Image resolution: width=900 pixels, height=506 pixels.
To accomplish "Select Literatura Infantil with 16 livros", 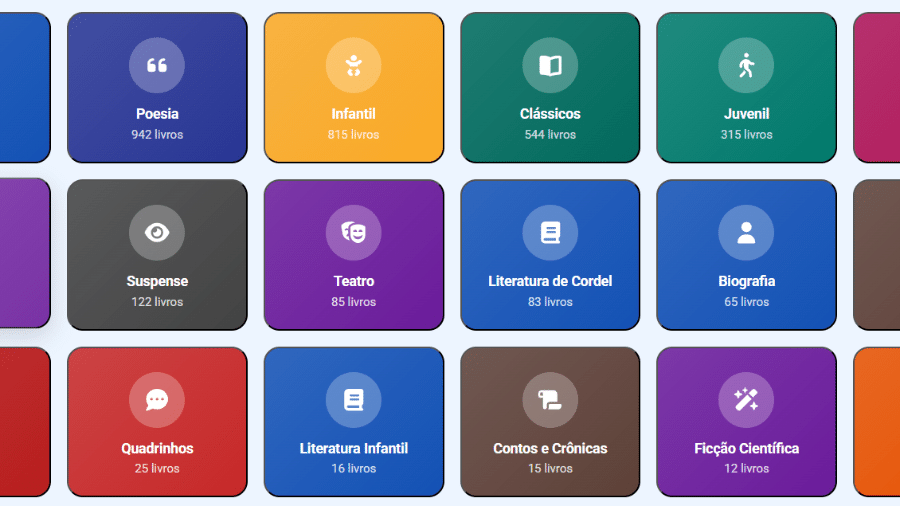I will point(353,422).
